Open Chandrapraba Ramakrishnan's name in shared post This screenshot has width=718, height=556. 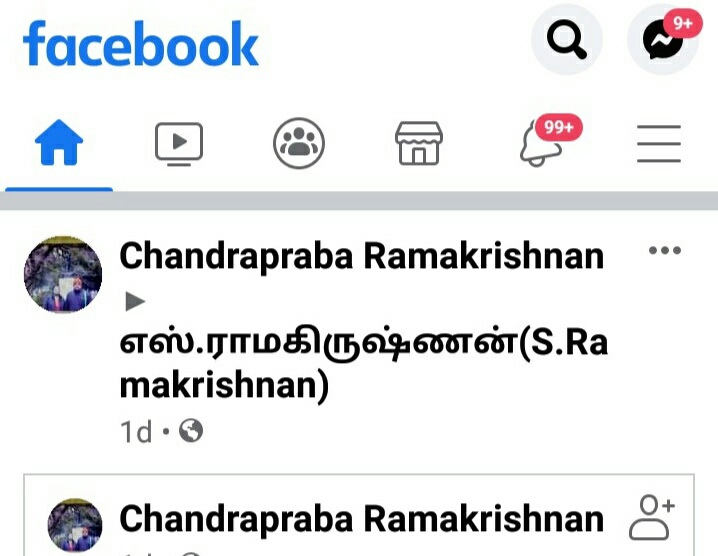pyautogui.click(x=361, y=519)
